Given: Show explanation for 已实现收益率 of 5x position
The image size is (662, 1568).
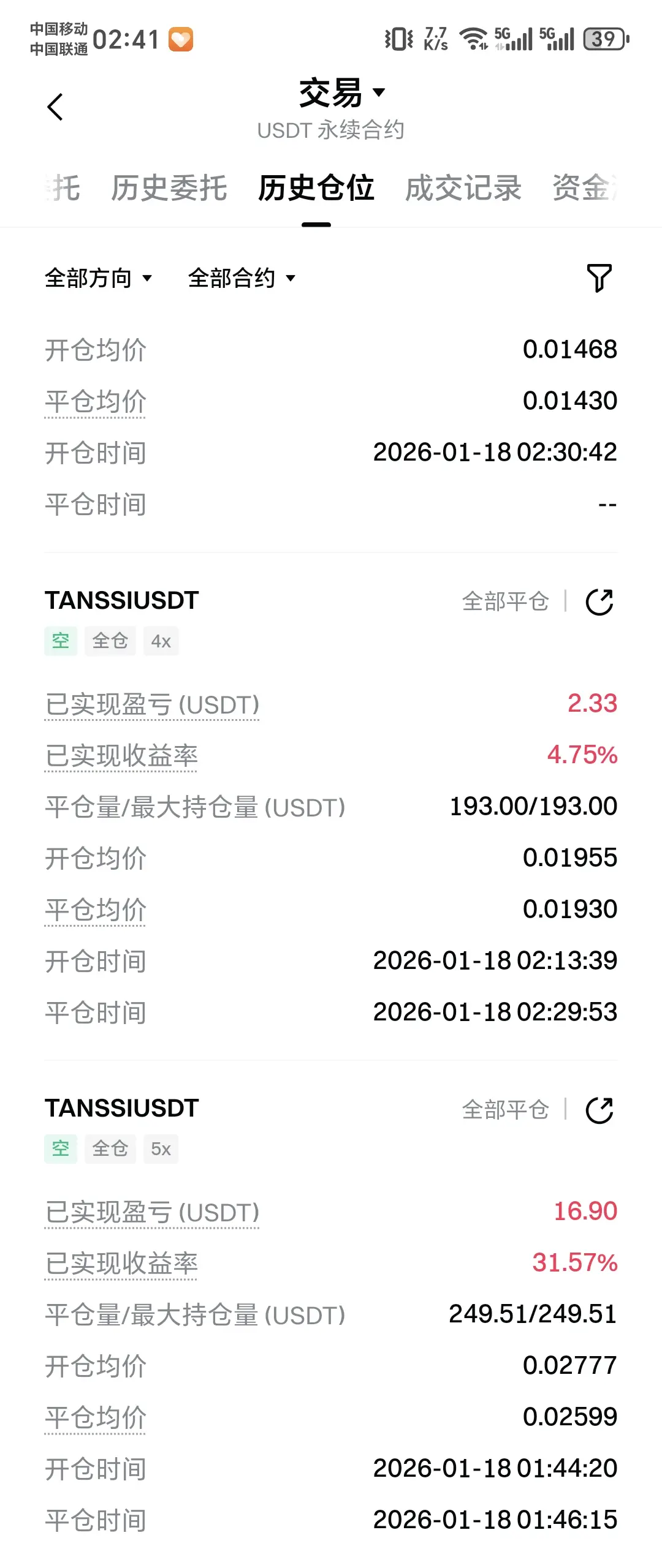Looking at the screenshot, I should (x=121, y=1263).
